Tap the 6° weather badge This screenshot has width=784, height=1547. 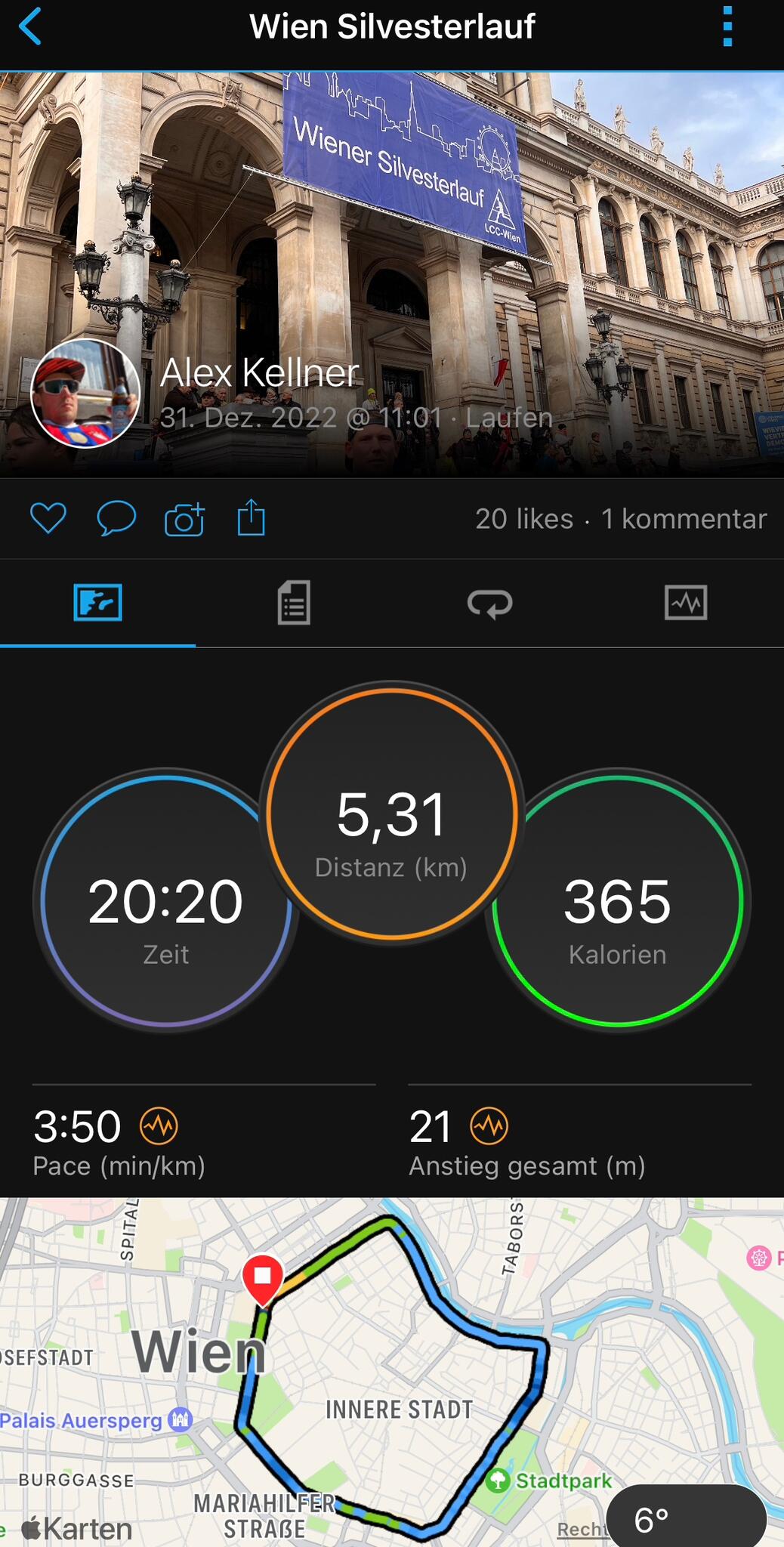click(687, 1518)
